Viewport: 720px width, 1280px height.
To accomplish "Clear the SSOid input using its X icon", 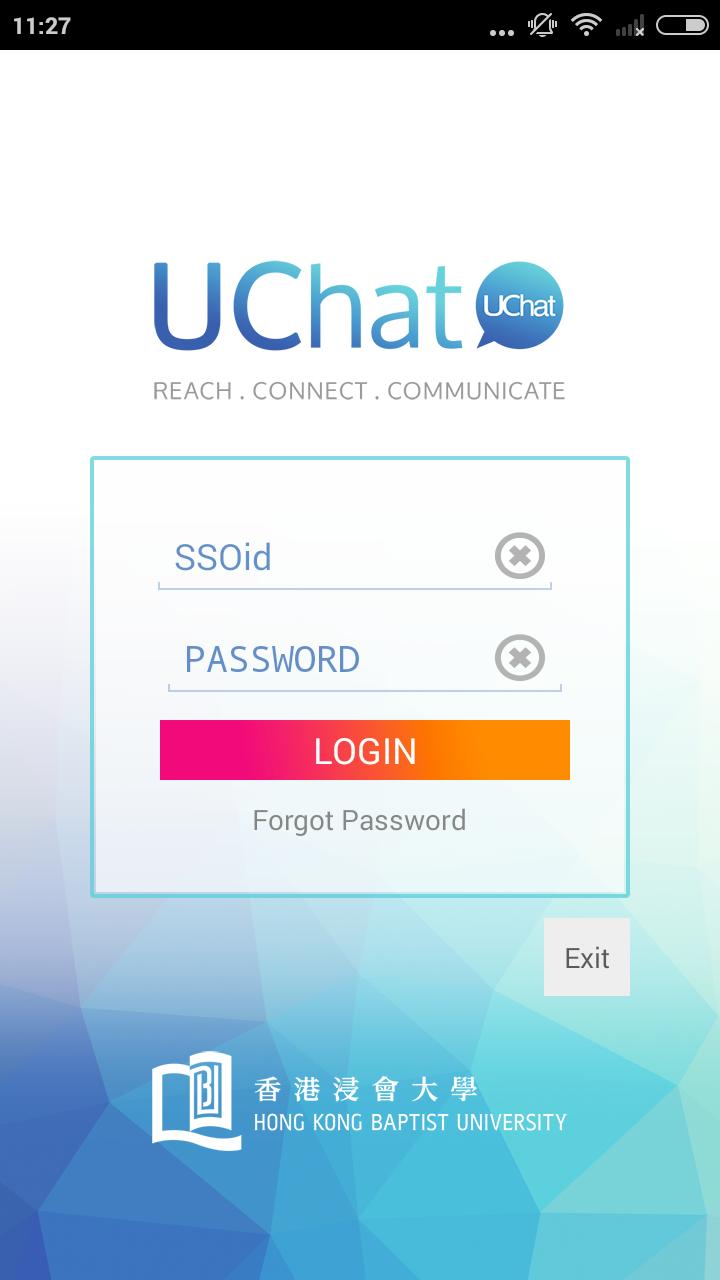I will pos(519,555).
